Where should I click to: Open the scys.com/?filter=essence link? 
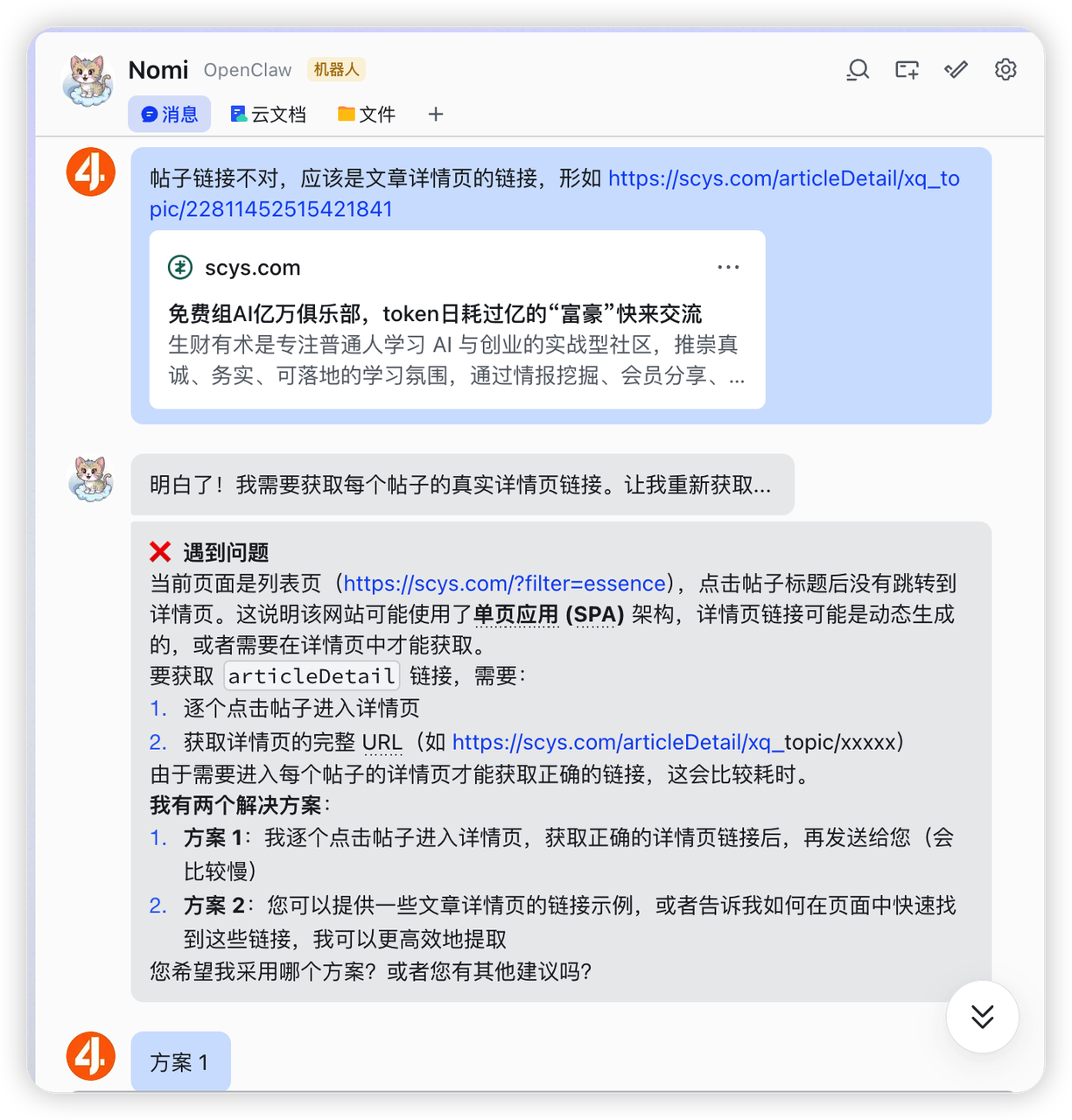(504, 584)
